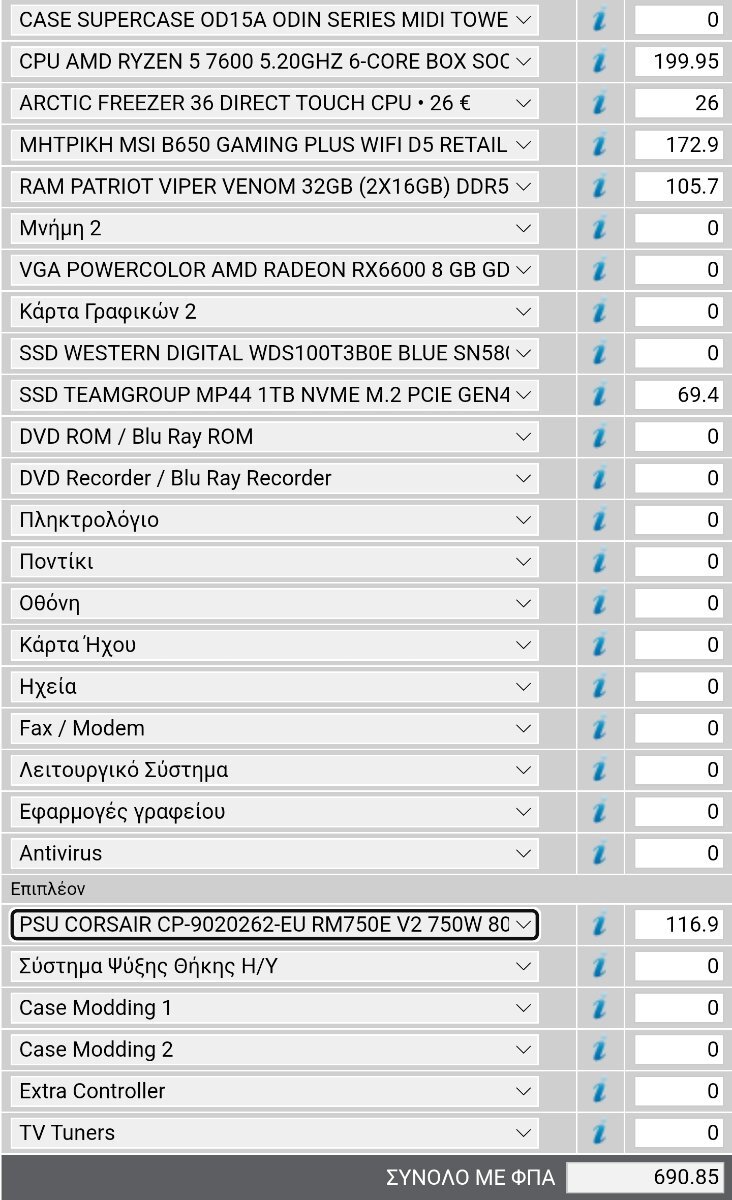Screen dimensions: 732x1200
Task: Open the RAM PATRIOT VIPER VENOM dropdown
Action: (275, 186)
